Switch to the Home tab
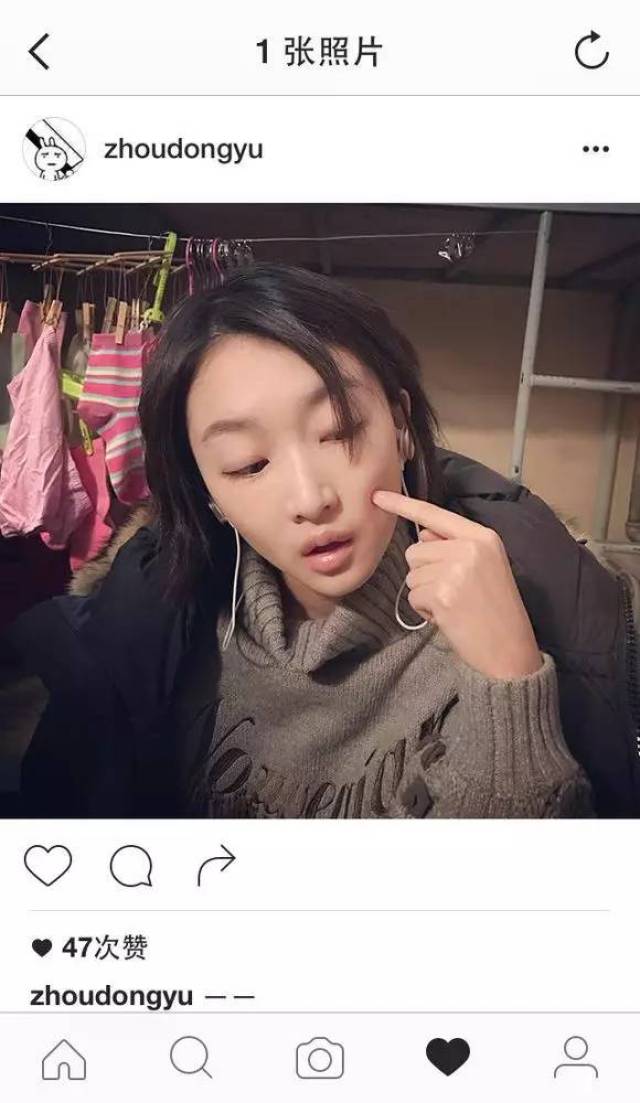The width and height of the screenshot is (640, 1103). (x=64, y=1058)
